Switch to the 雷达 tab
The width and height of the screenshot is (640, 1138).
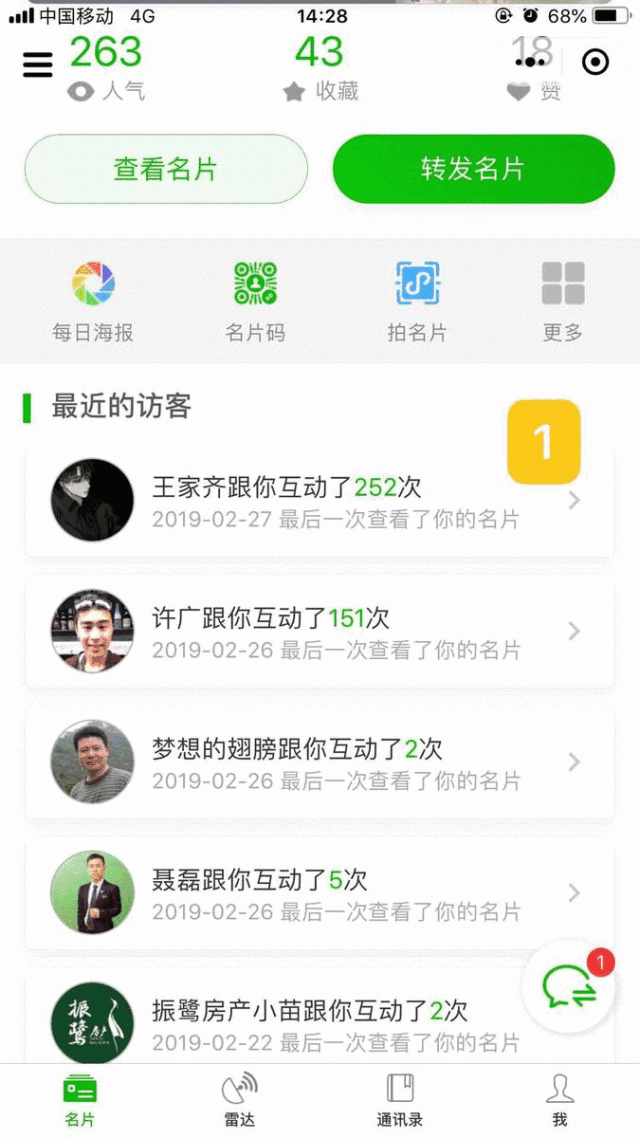239,1098
